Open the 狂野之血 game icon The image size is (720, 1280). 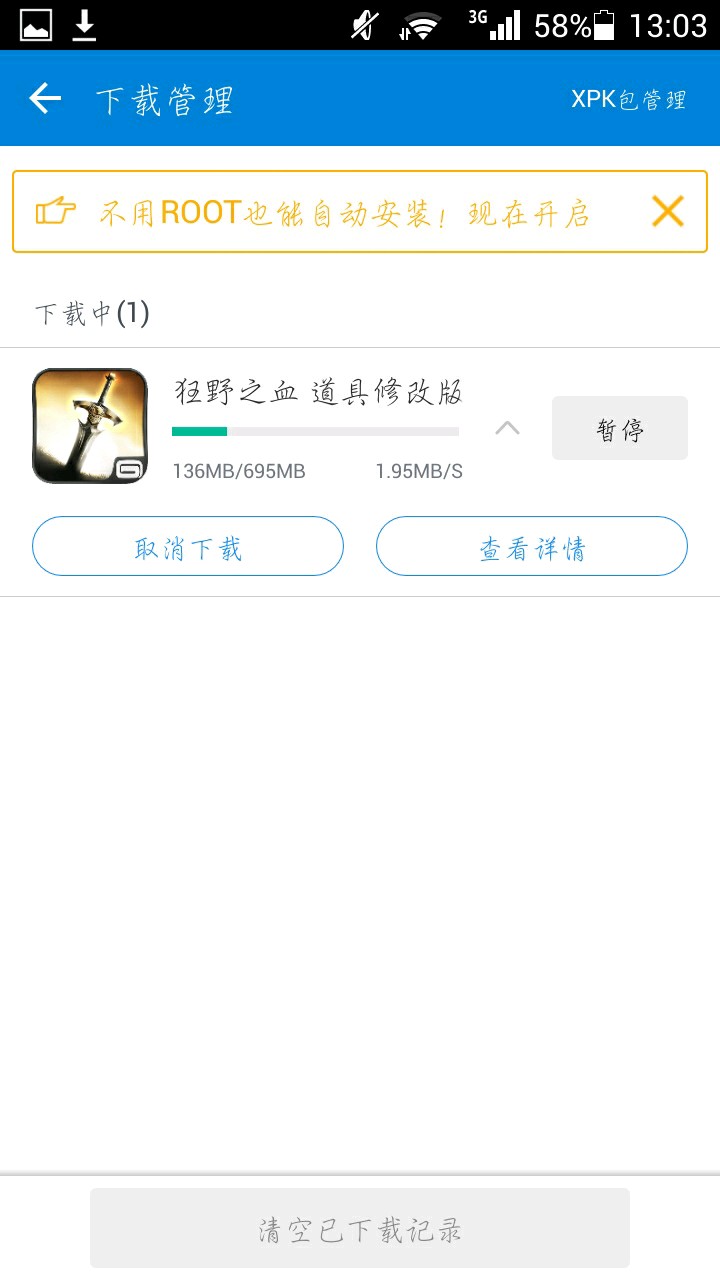(x=90, y=426)
